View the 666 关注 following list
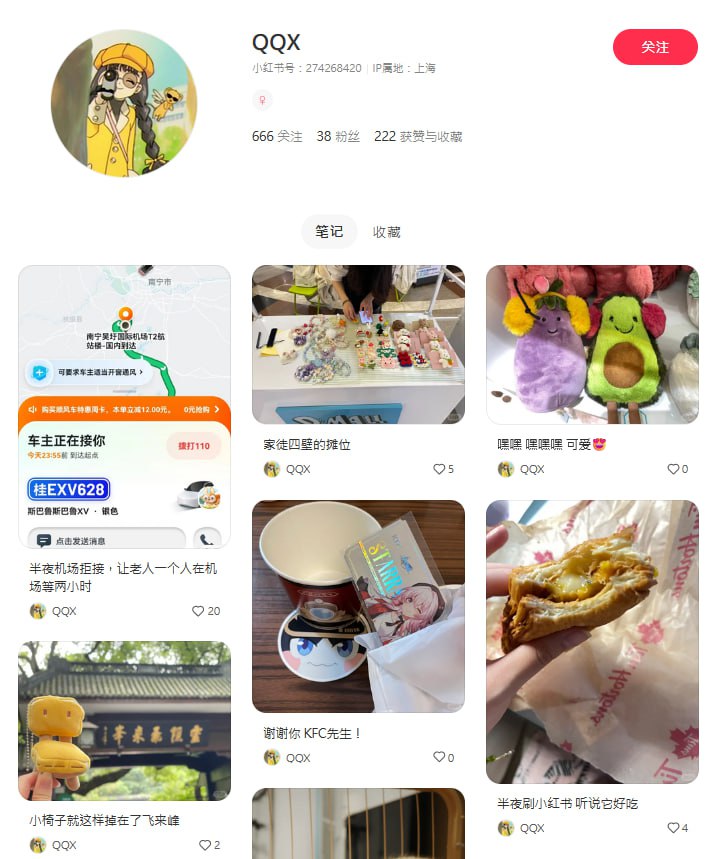The width and height of the screenshot is (713, 859). [x=277, y=137]
